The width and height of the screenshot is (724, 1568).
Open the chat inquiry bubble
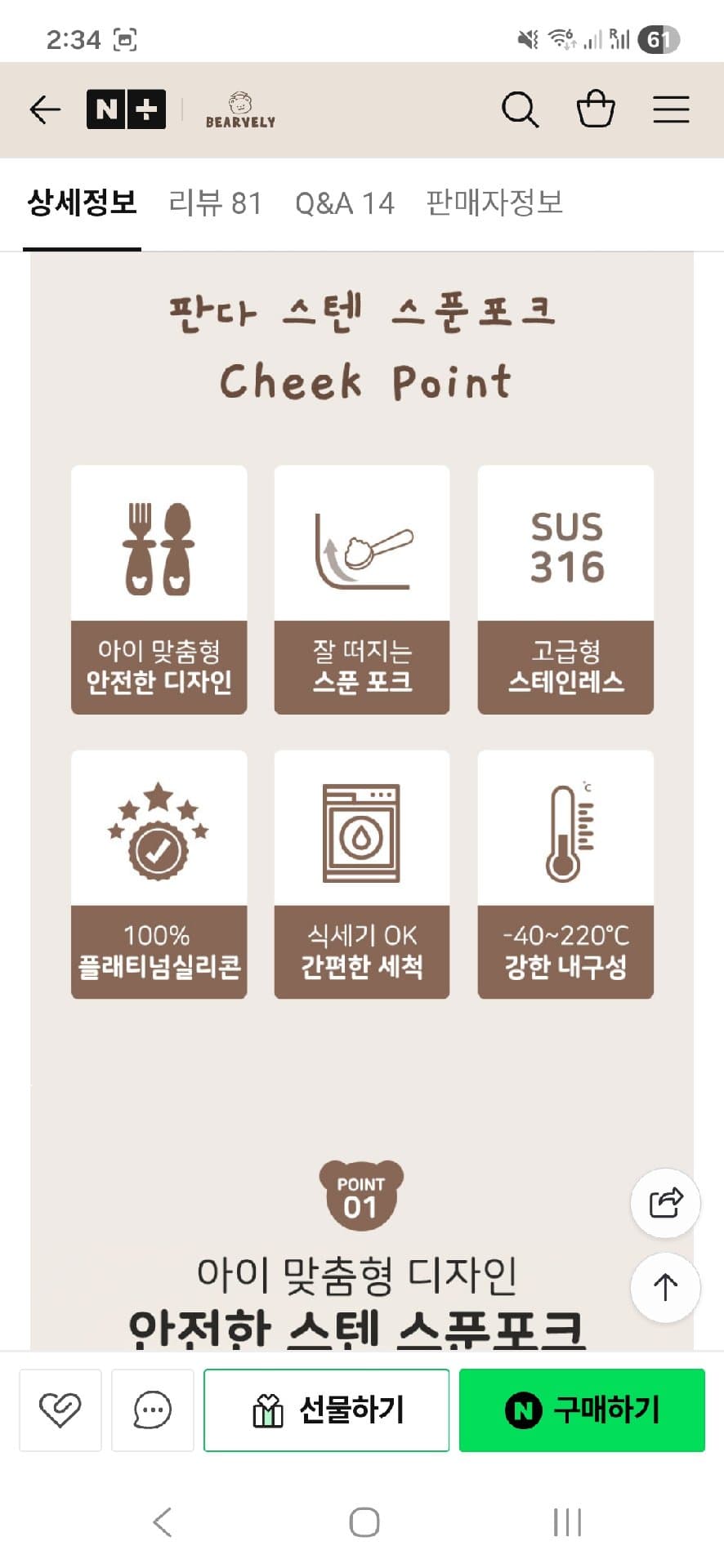[153, 1410]
